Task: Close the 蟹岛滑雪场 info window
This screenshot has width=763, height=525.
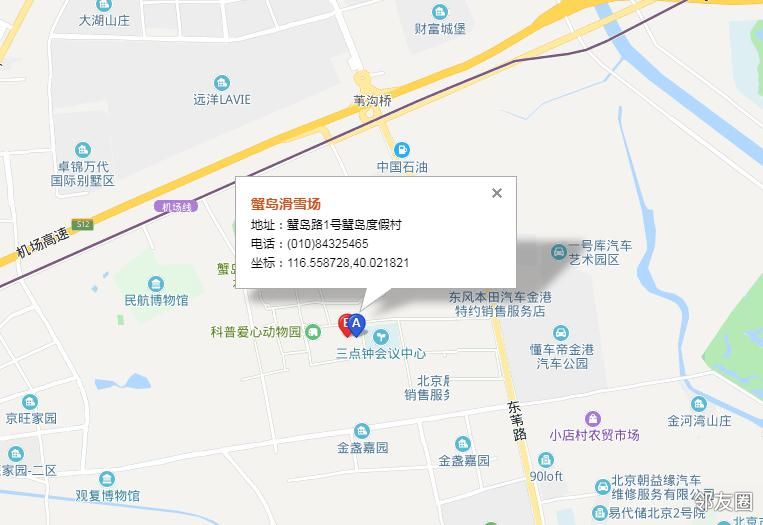Action: tap(497, 194)
